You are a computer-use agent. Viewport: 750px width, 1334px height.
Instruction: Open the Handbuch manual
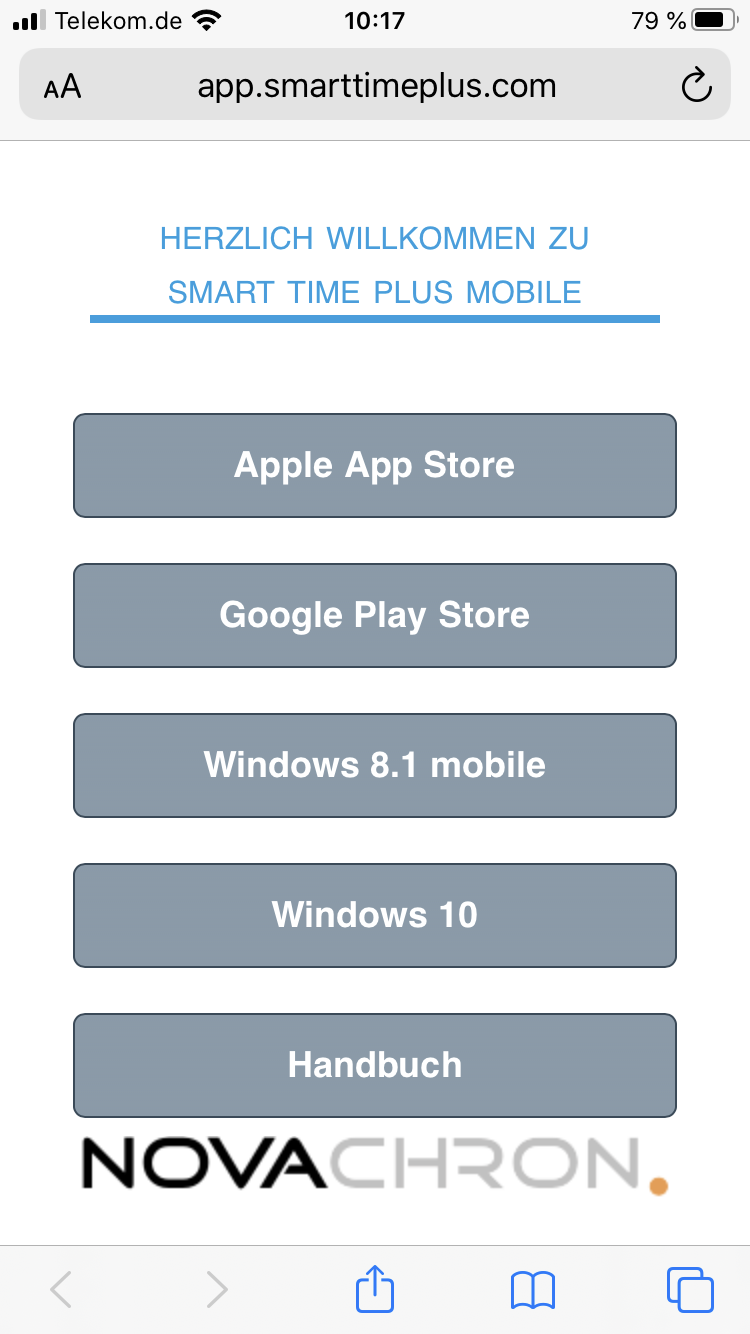click(x=375, y=1065)
